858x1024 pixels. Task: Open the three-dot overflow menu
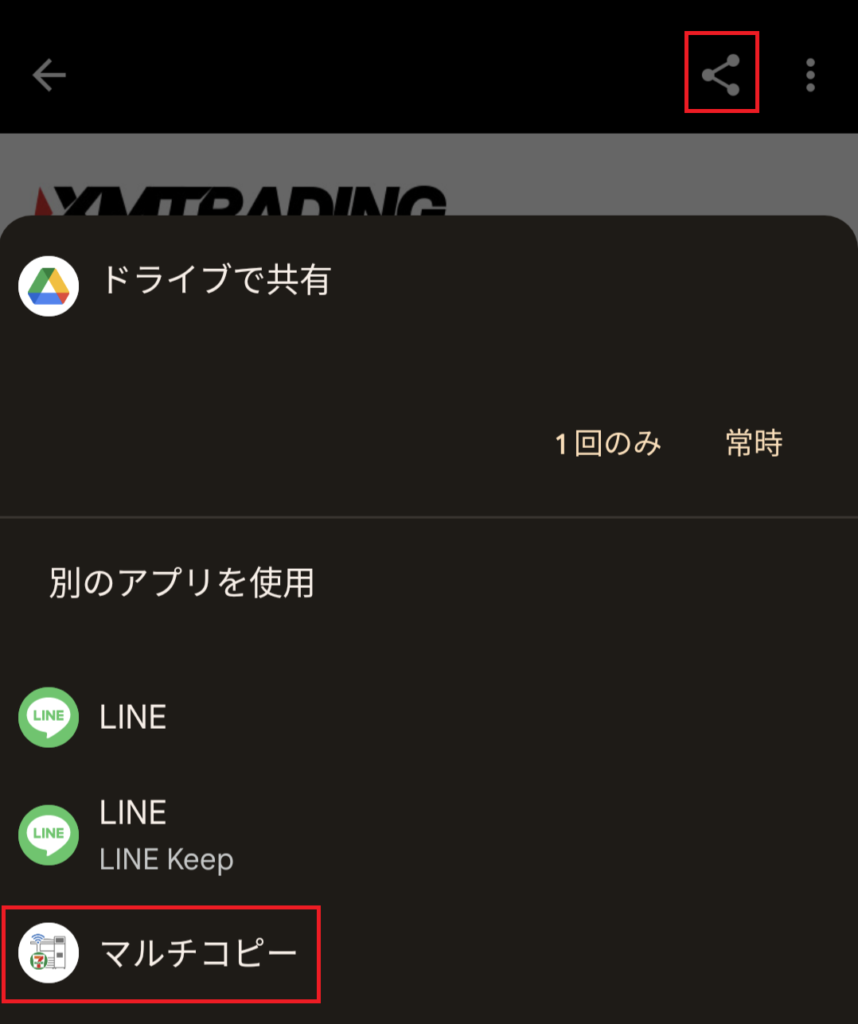(x=810, y=75)
